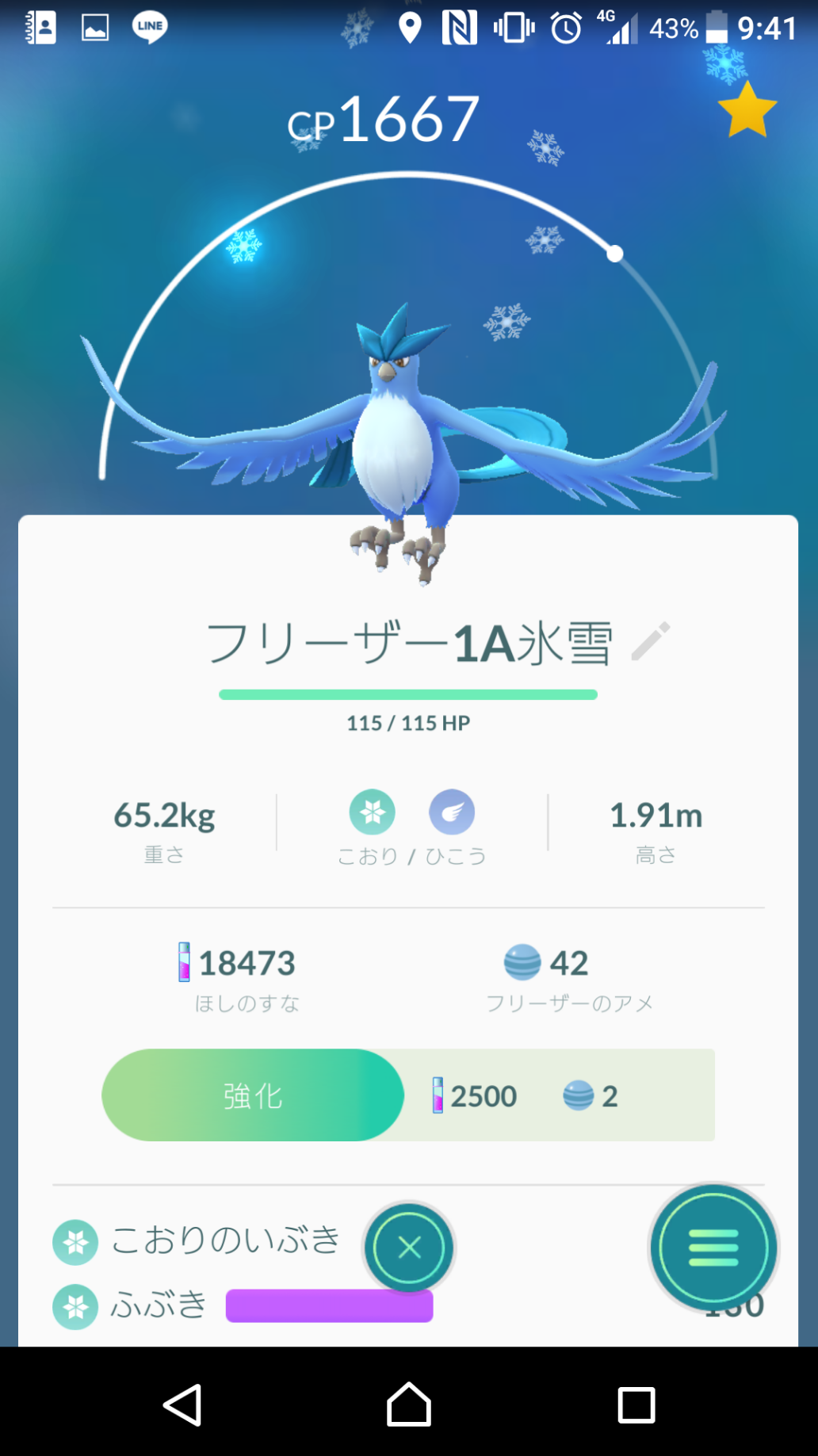Return to the Android home screen

point(408,1405)
